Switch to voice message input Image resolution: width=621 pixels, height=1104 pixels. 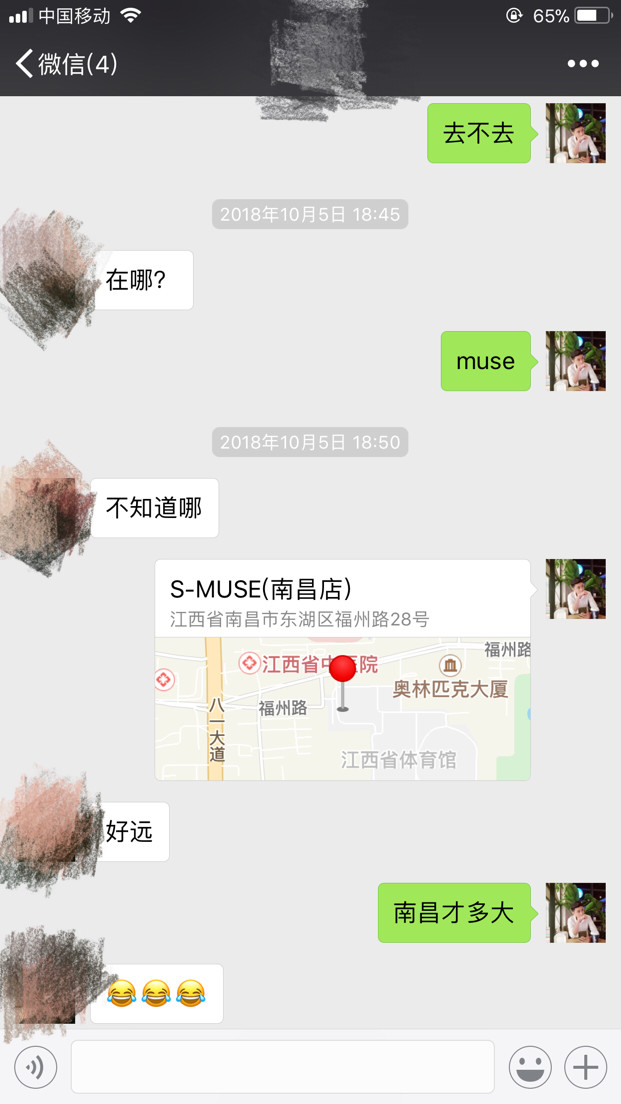(x=36, y=1067)
